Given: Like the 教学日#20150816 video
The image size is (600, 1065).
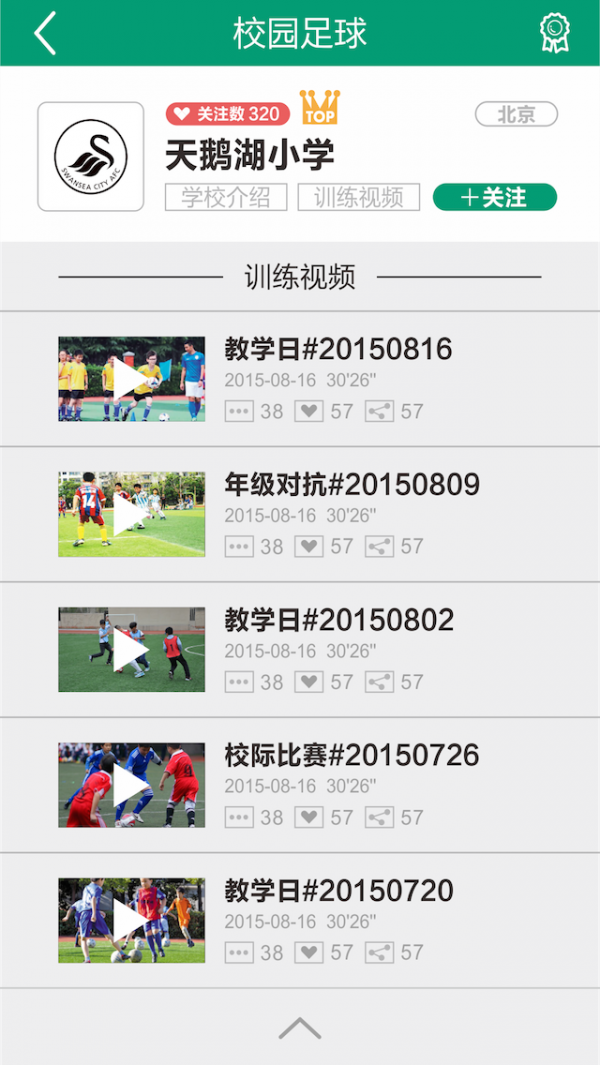Looking at the screenshot, I should (309, 411).
